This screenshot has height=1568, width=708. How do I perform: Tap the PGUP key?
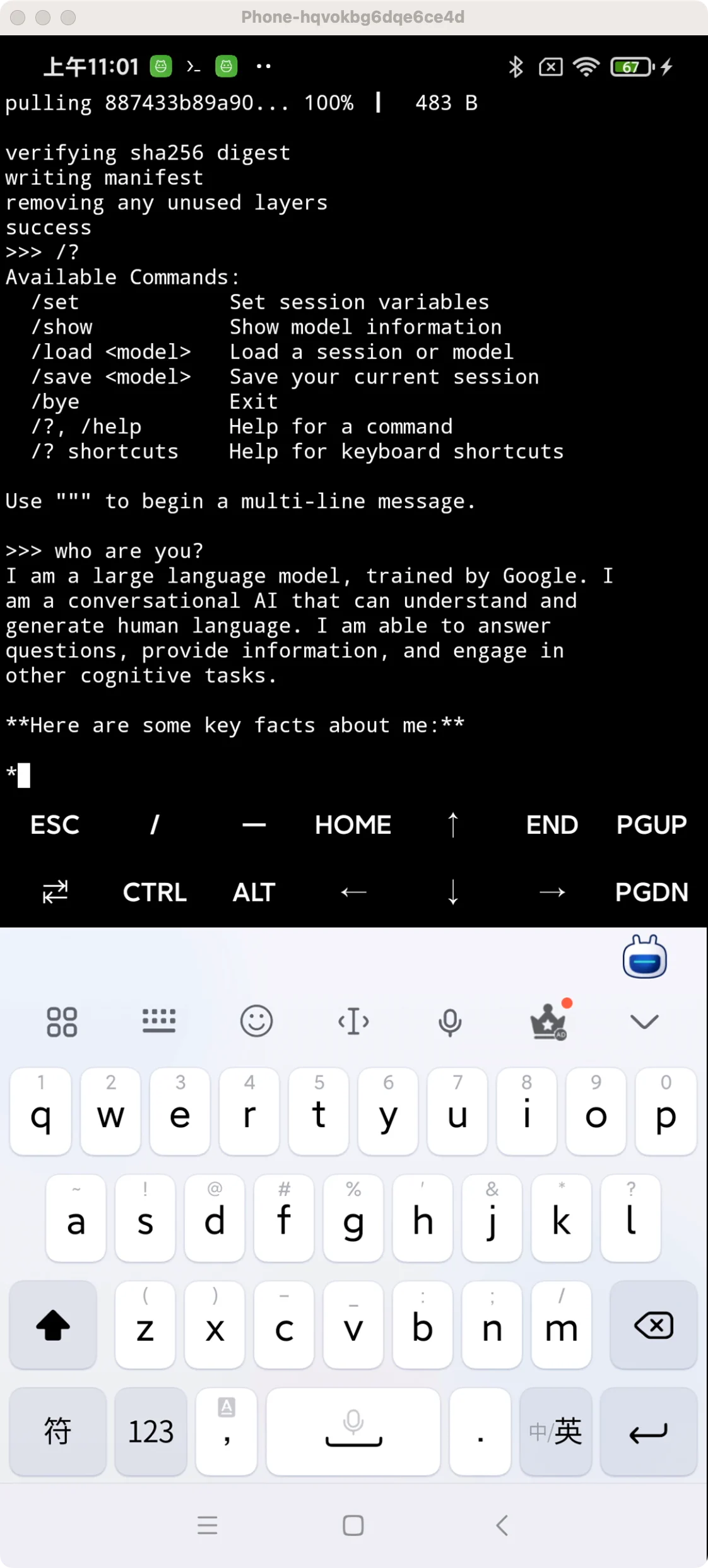point(651,824)
